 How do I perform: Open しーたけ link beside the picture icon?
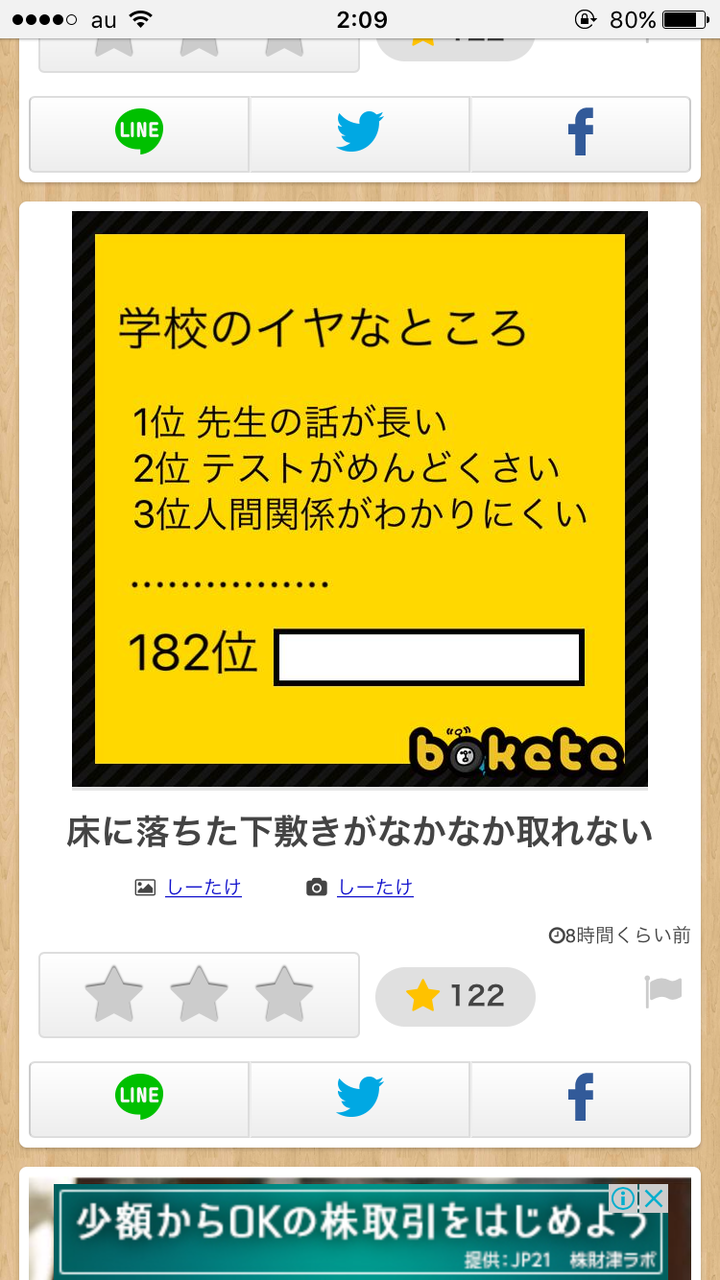pos(203,887)
